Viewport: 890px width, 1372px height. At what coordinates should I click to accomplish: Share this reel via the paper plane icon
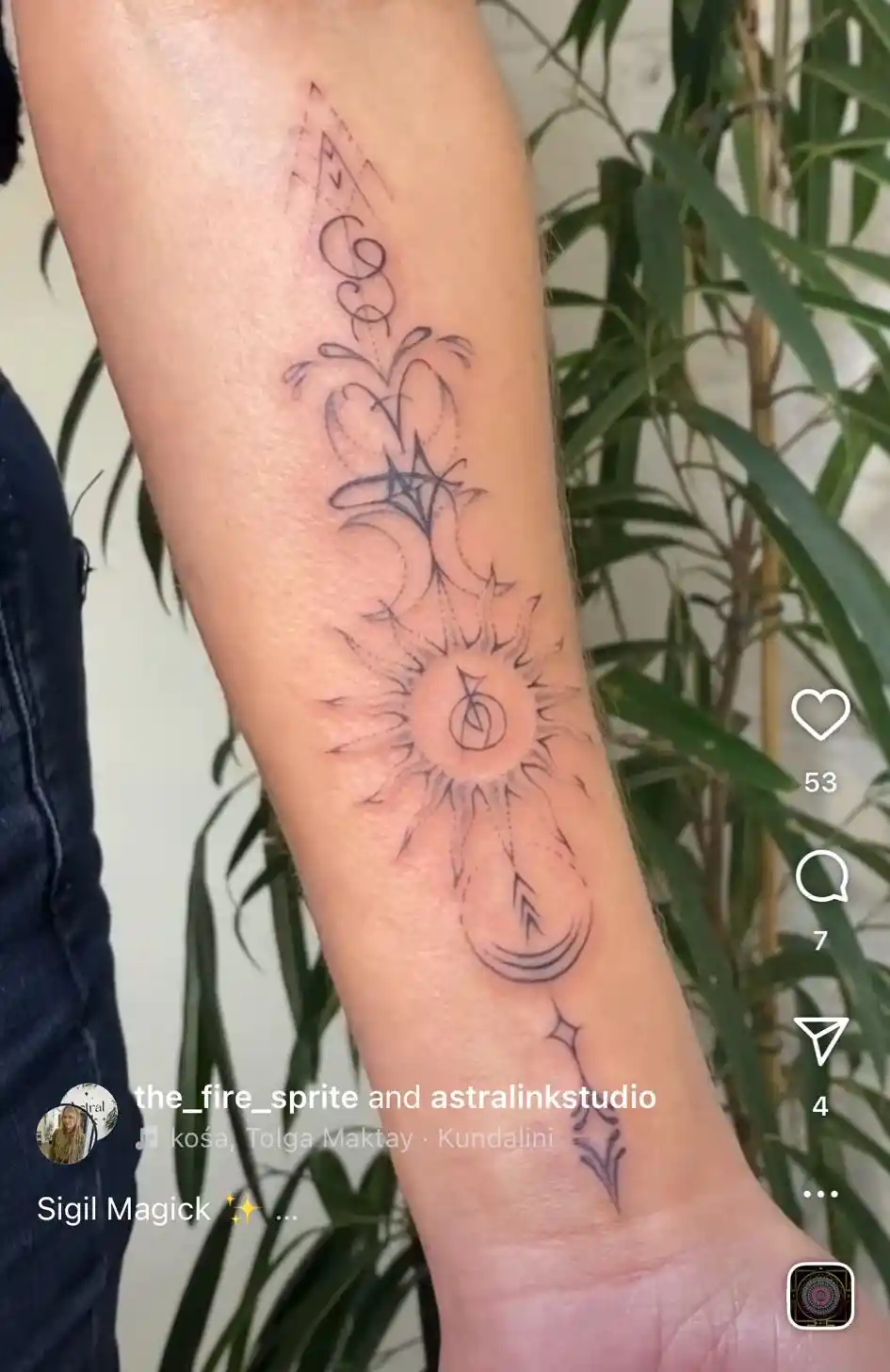coord(819,1040)
